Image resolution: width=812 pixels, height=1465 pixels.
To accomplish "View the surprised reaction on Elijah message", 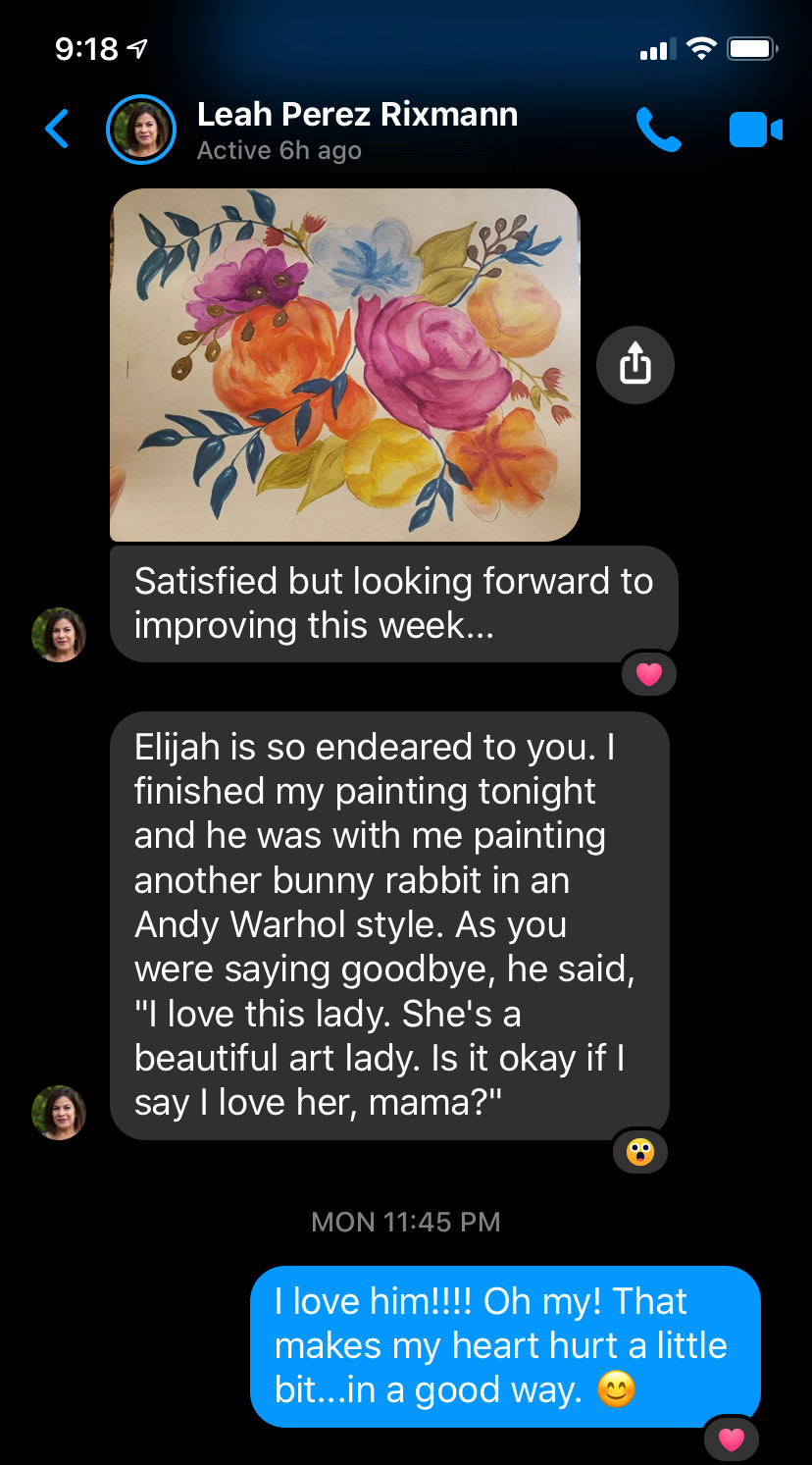I will (x=640, y=1151).
